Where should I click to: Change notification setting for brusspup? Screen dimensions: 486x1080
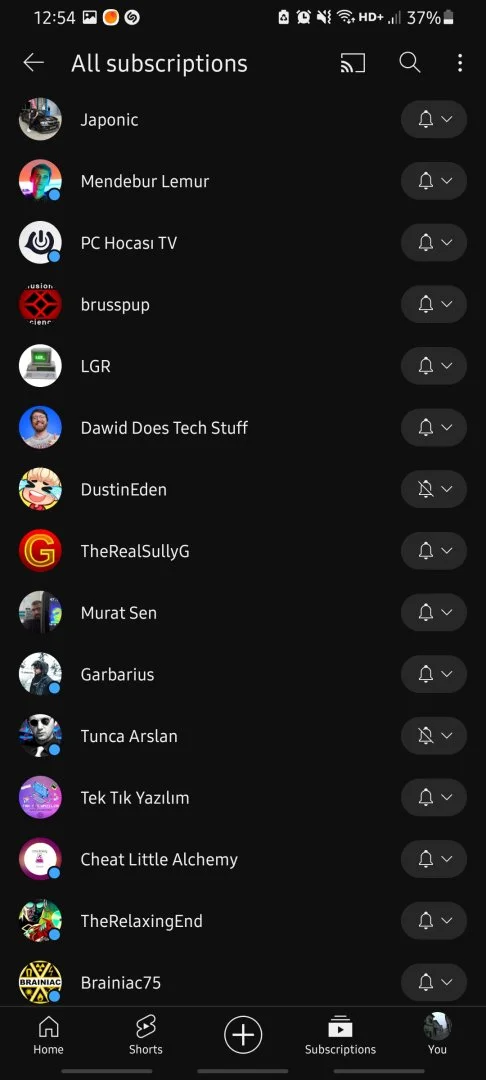[434, 304]
